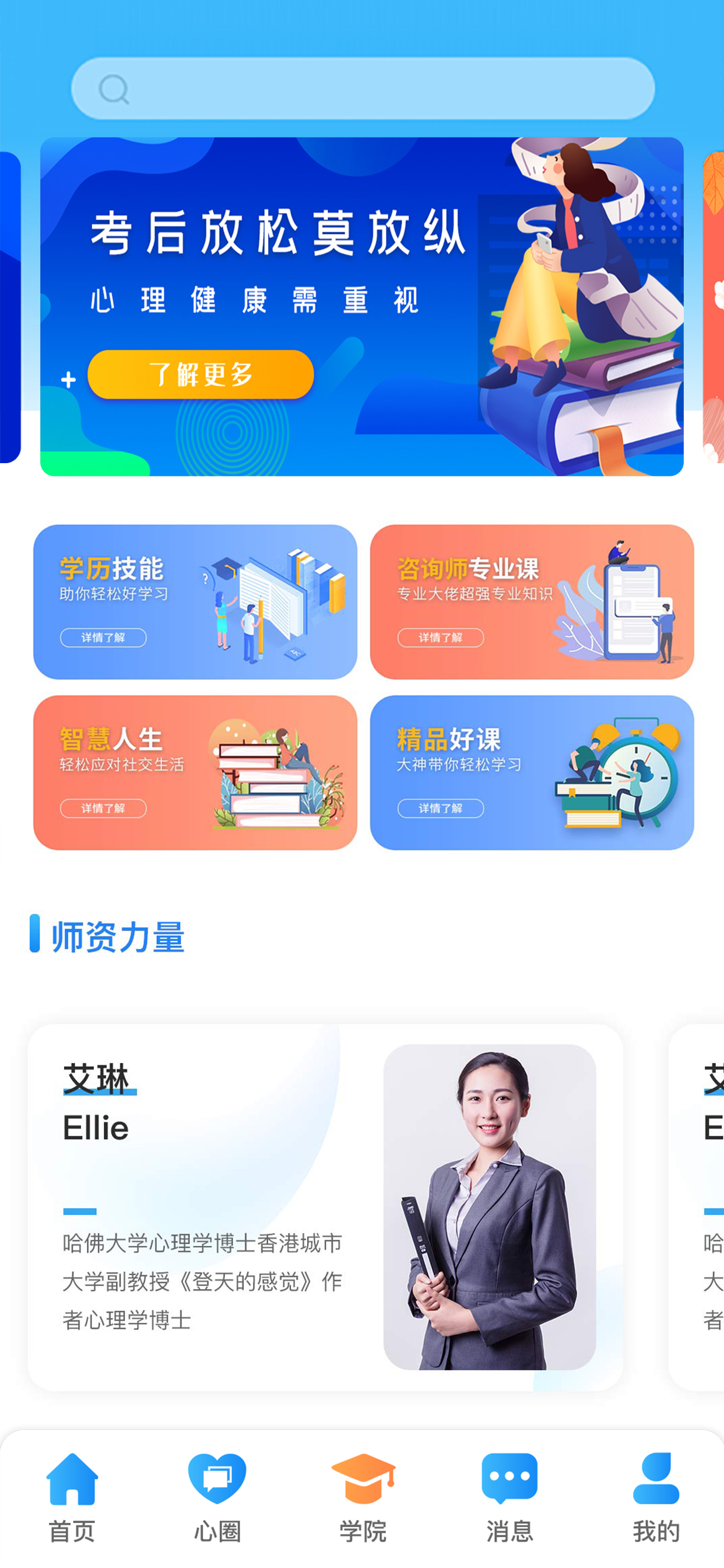Screen dimensions: 724x1568
Task: View teacher 艾琳 Ellie's profile card
Action: (x=325, y=1206)
